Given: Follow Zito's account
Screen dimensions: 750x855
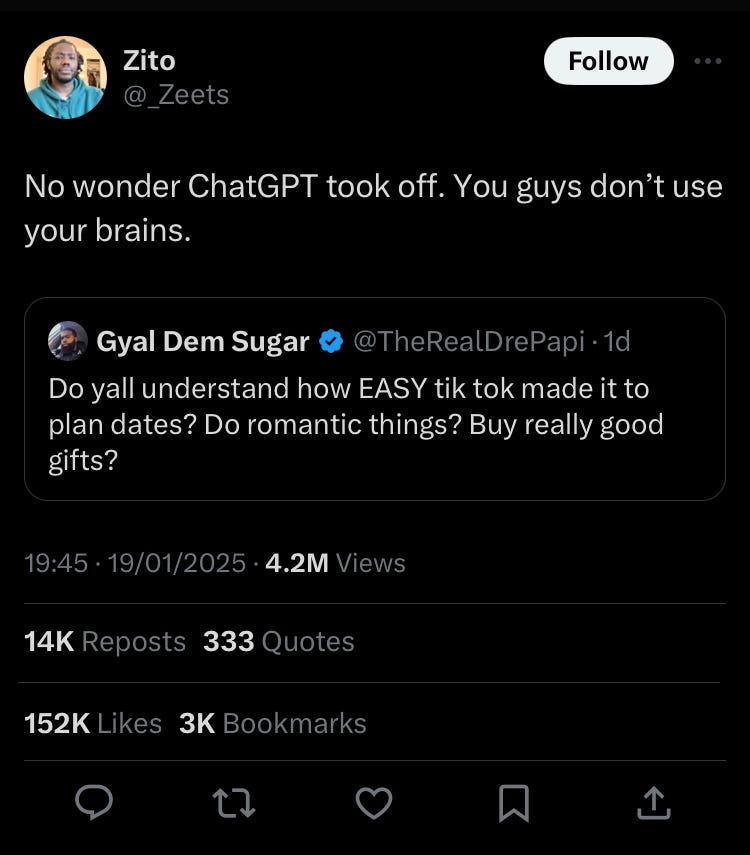Looking at the screenshot, I should pos(608,61).
